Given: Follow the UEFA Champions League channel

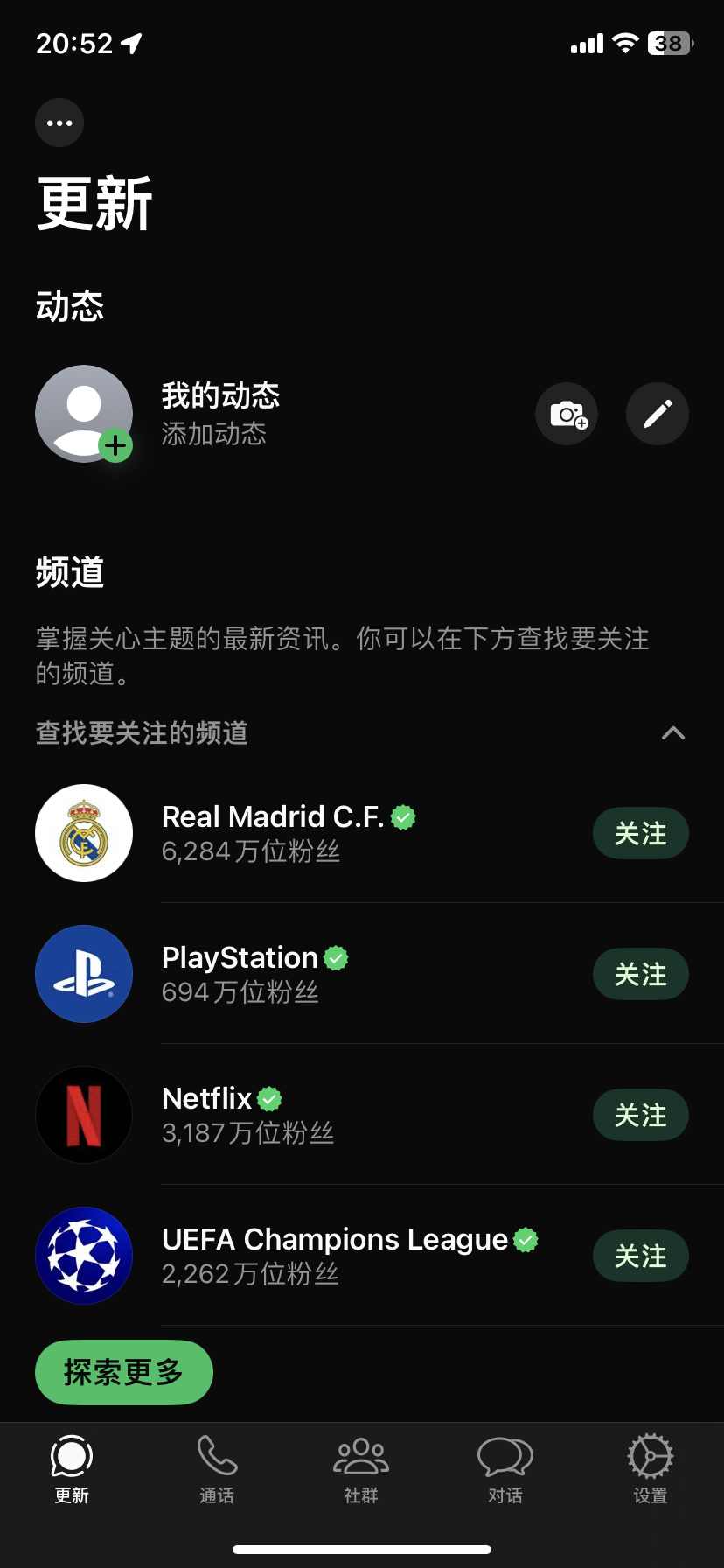Looking at the screenshot, I should tap(641, 1256).
